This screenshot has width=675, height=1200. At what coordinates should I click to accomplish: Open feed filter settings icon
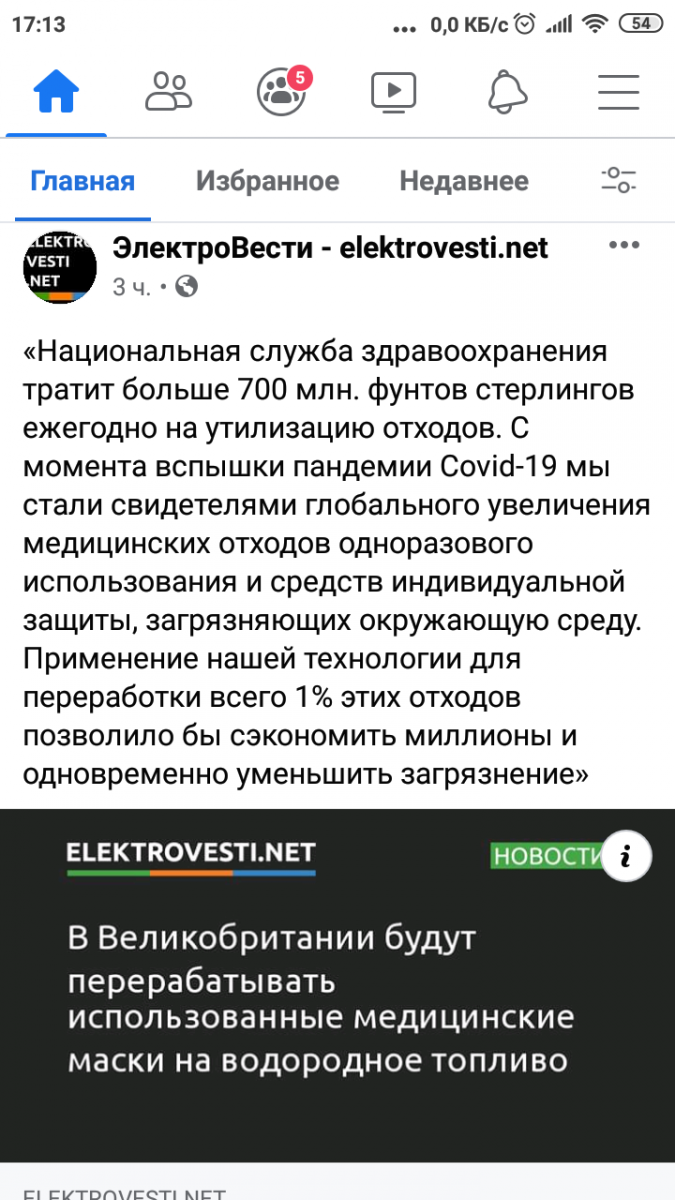pyautogui.click(x=618, y=181)
